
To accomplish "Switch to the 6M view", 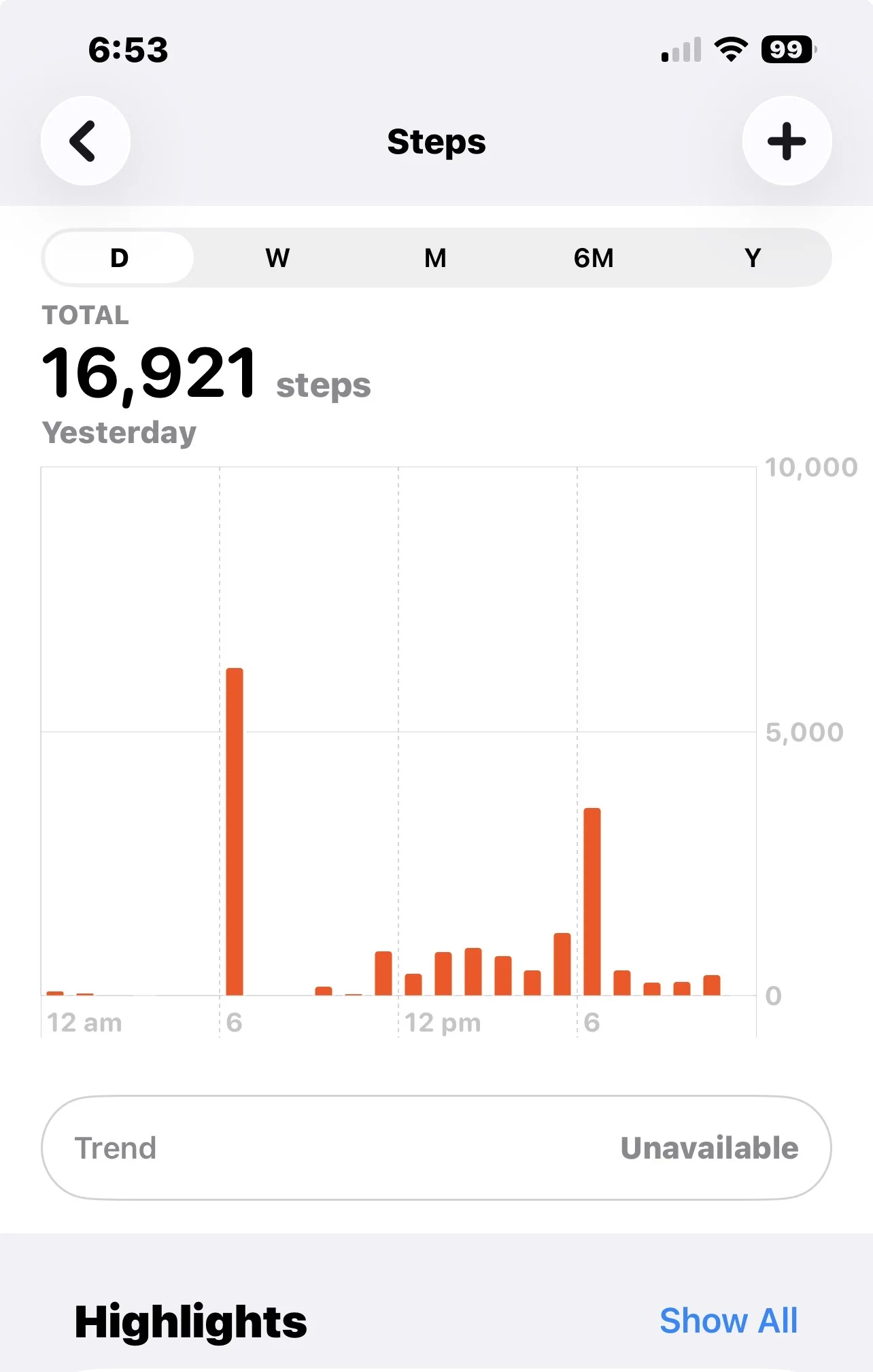I will [594, 258].
